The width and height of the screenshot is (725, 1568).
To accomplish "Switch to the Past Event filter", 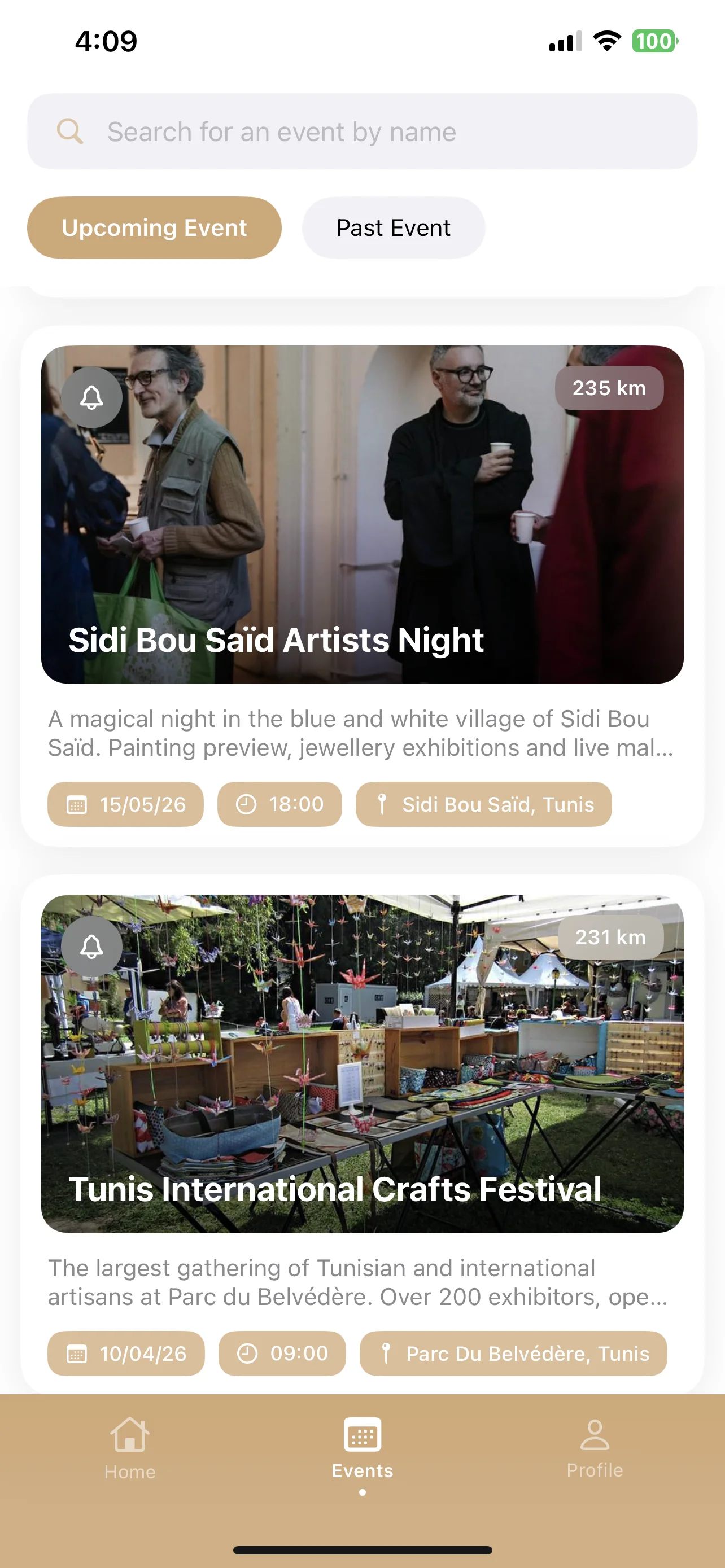I will [393, 227].
